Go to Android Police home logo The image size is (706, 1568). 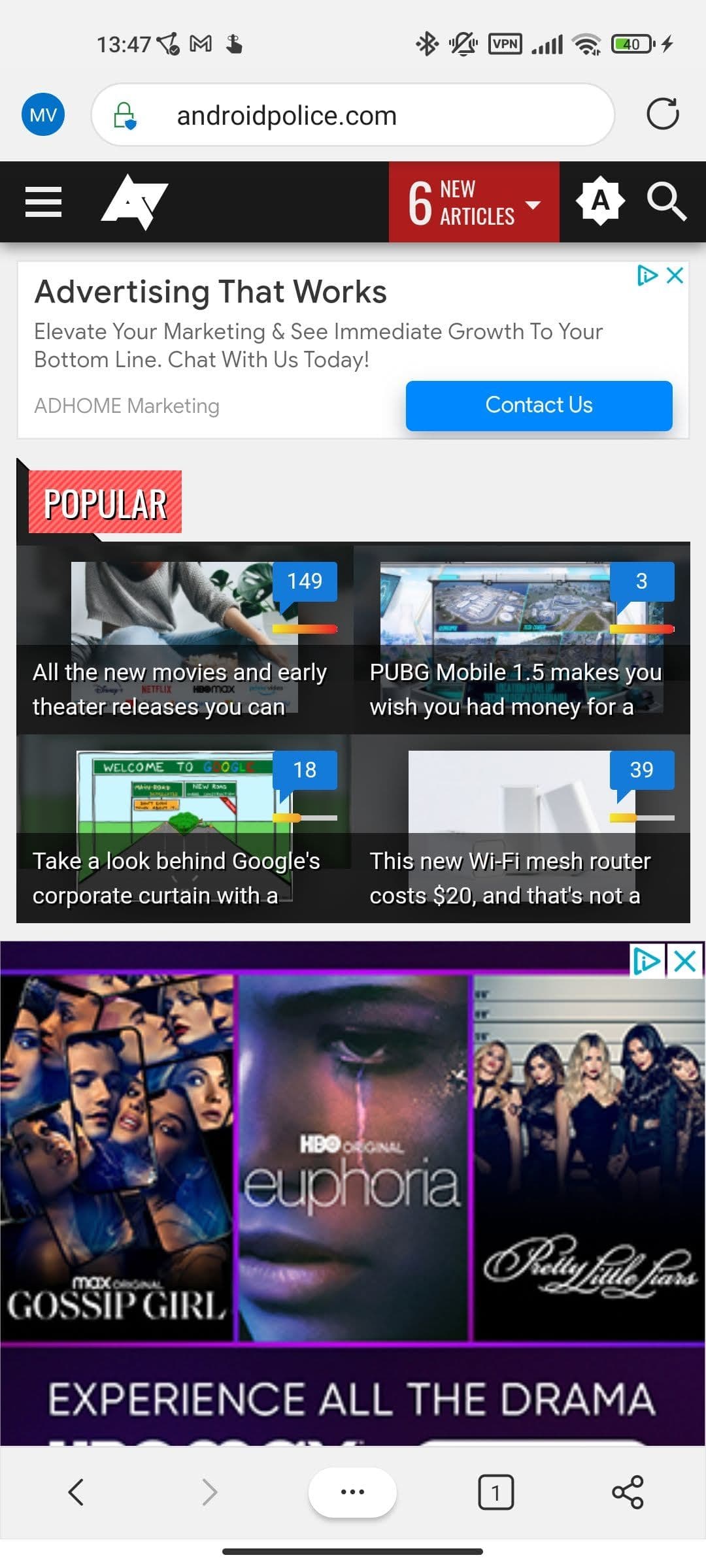point(135,202)
